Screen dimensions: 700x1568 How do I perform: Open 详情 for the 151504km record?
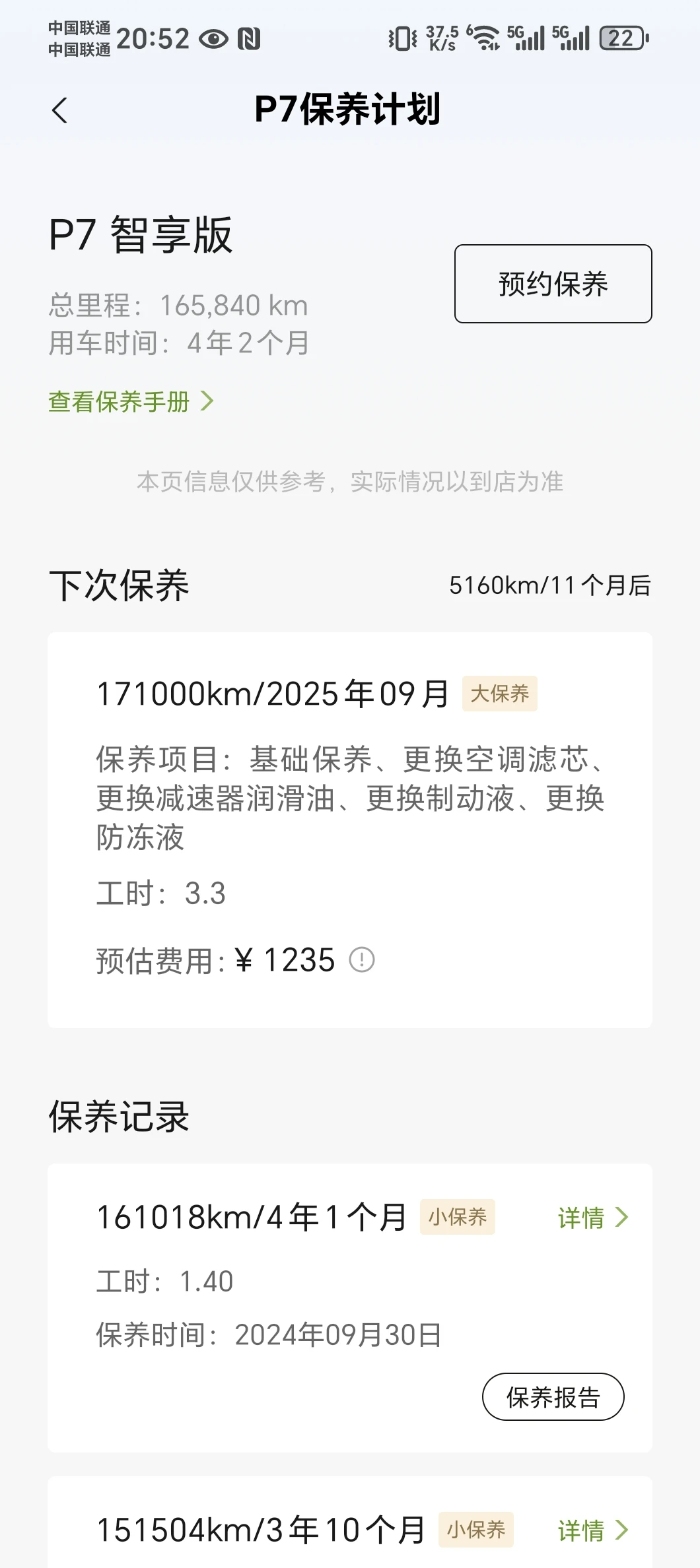[x=593, y=1530]
